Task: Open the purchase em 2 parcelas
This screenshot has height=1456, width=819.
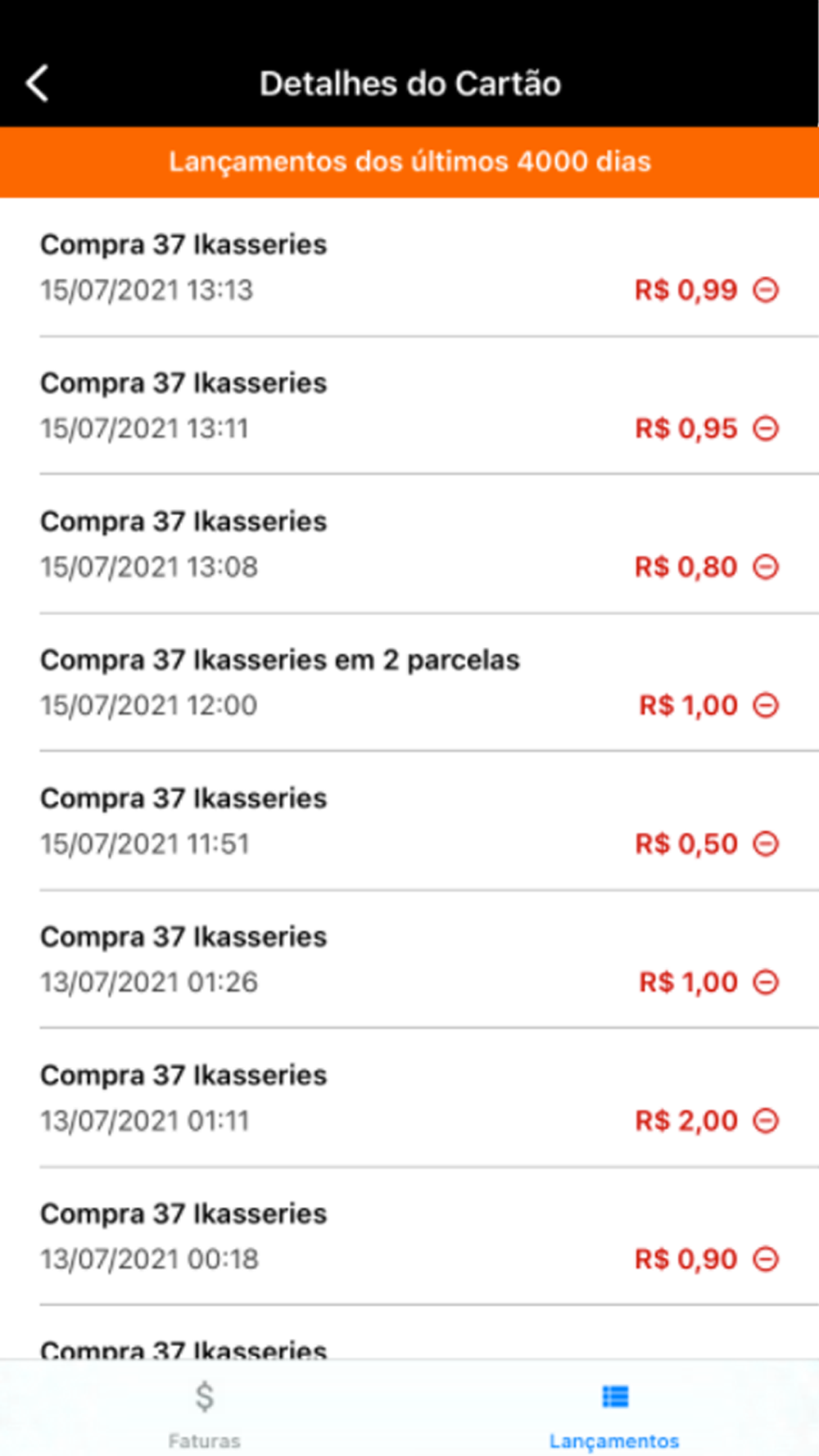Action: tap(409, 682)
